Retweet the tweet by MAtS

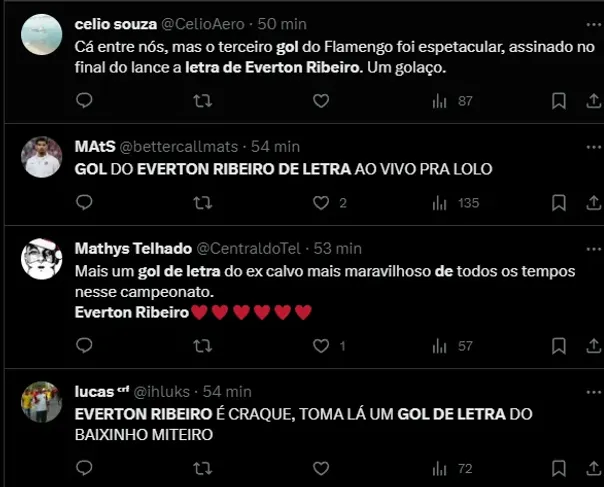coord(202,203)
